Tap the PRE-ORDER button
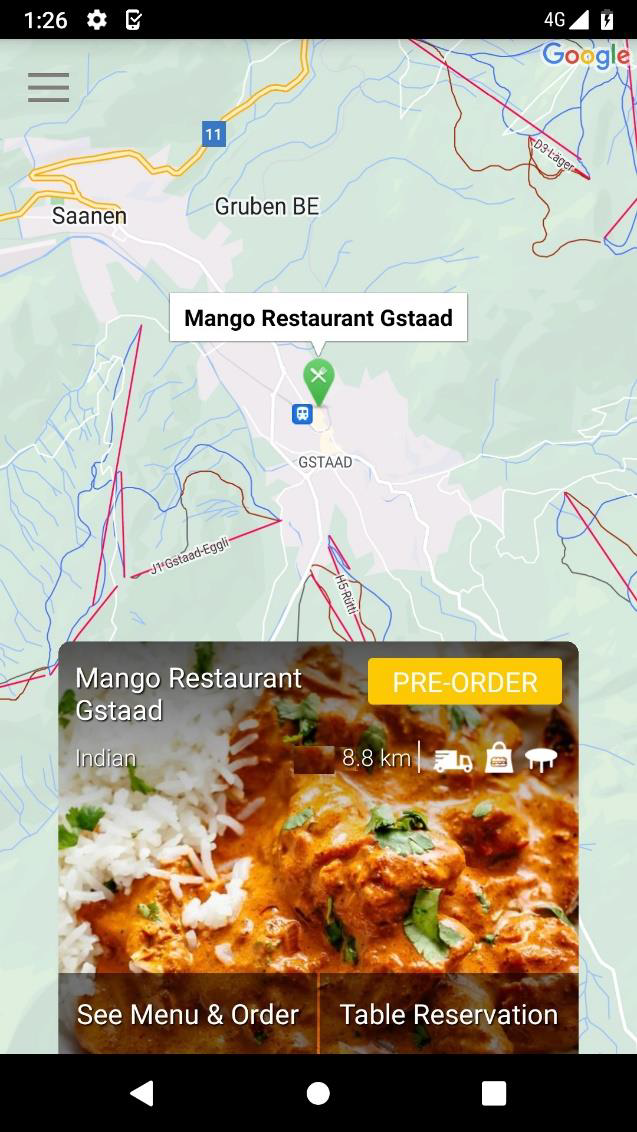 [465, 682]
